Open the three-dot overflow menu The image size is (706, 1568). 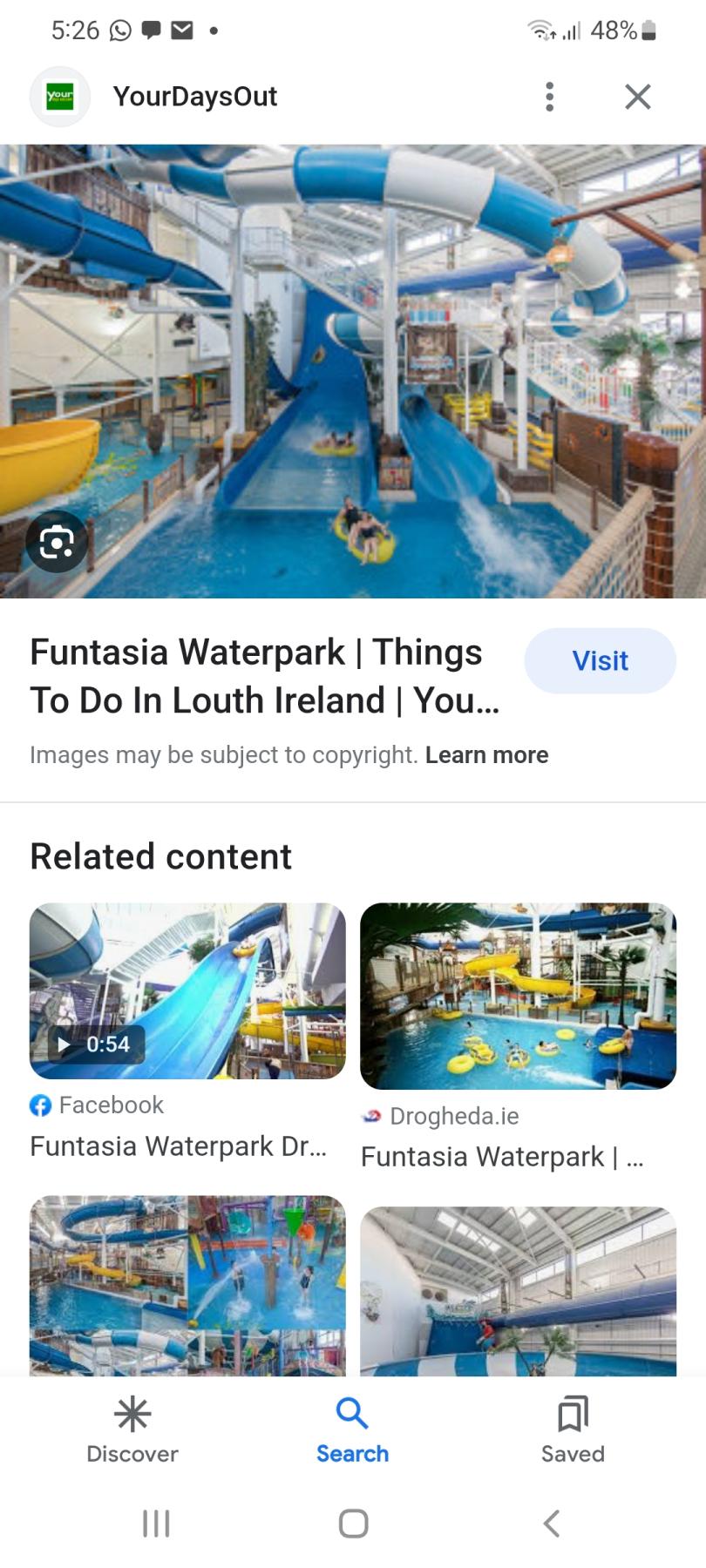point(549,97)
